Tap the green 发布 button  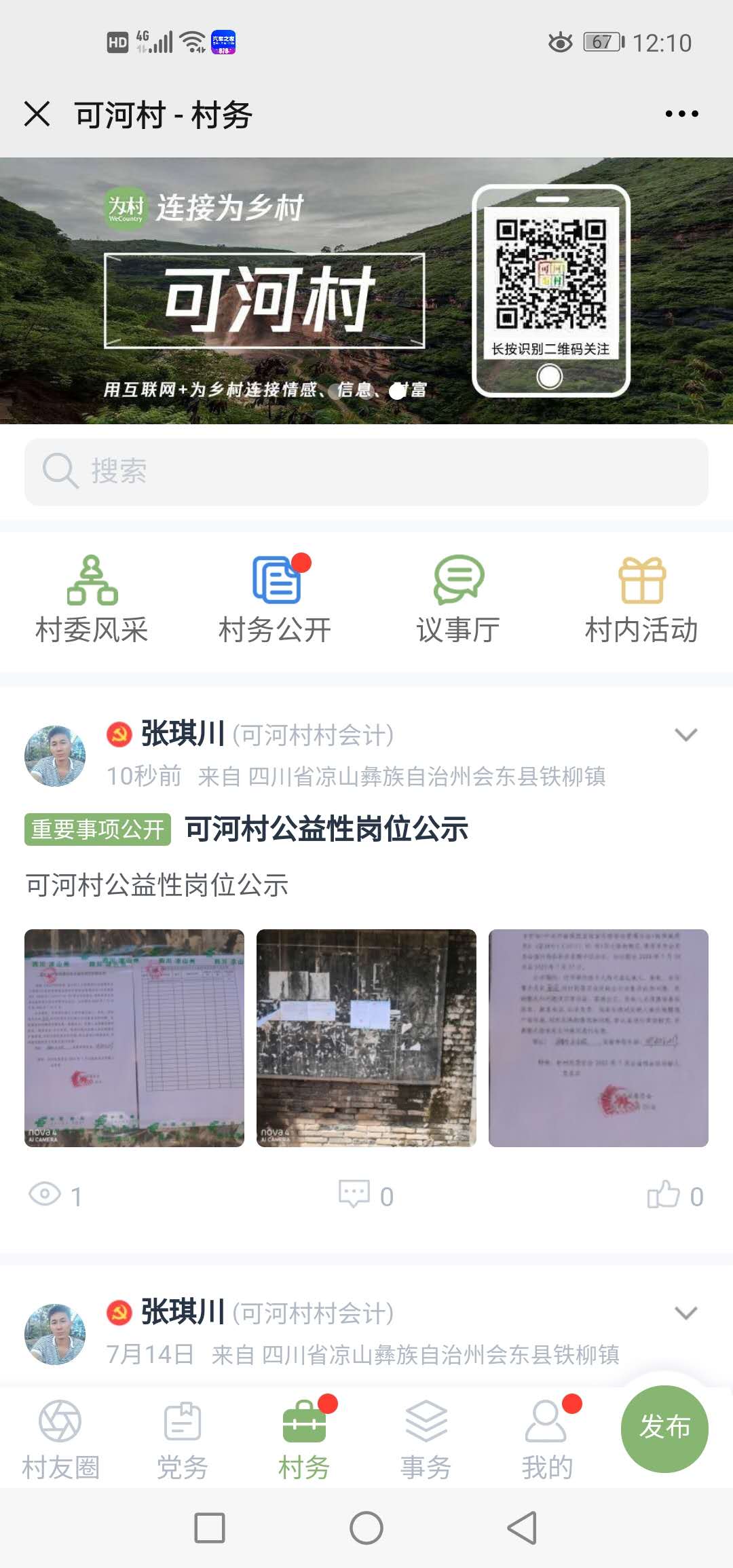tap(664, 1428)
